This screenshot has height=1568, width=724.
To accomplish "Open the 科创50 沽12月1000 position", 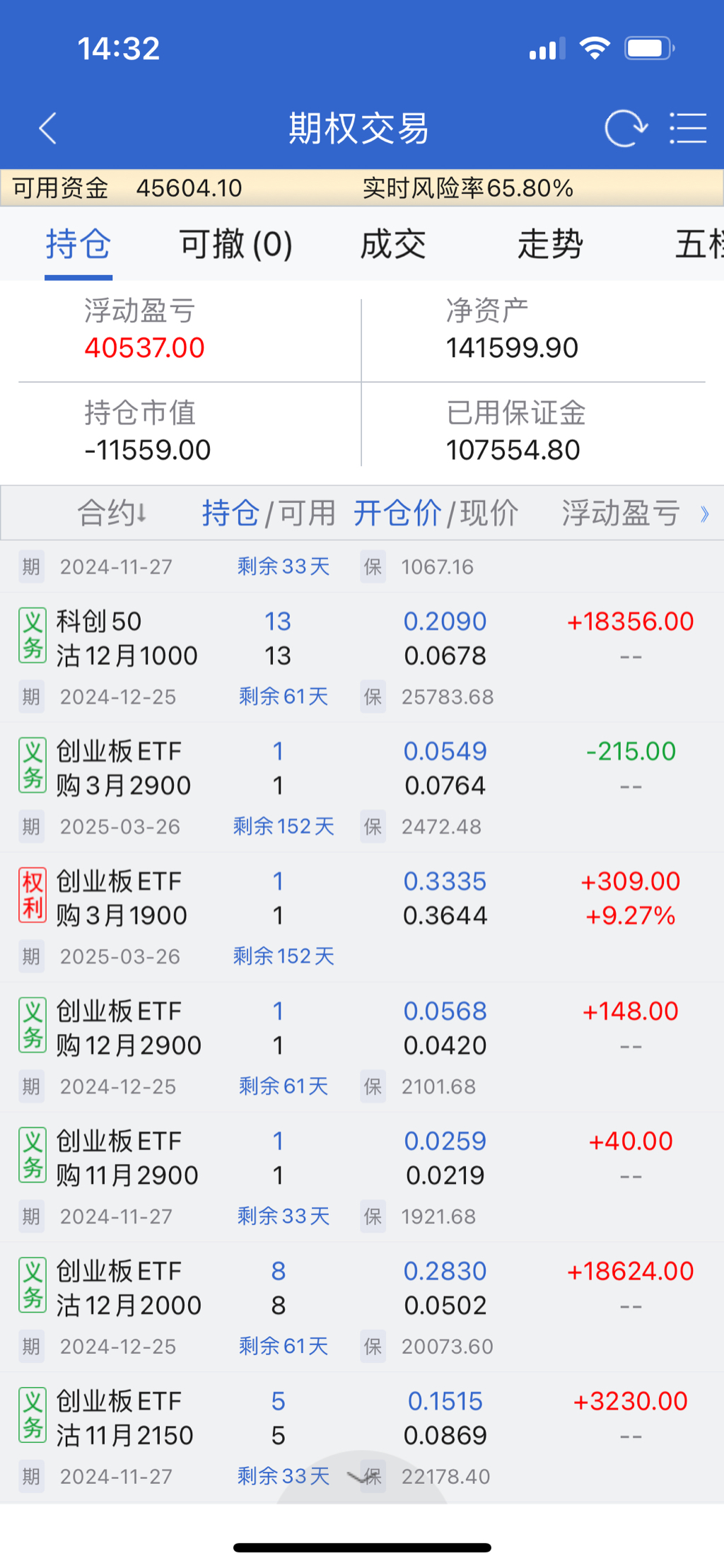I will [x=127, y=639].
